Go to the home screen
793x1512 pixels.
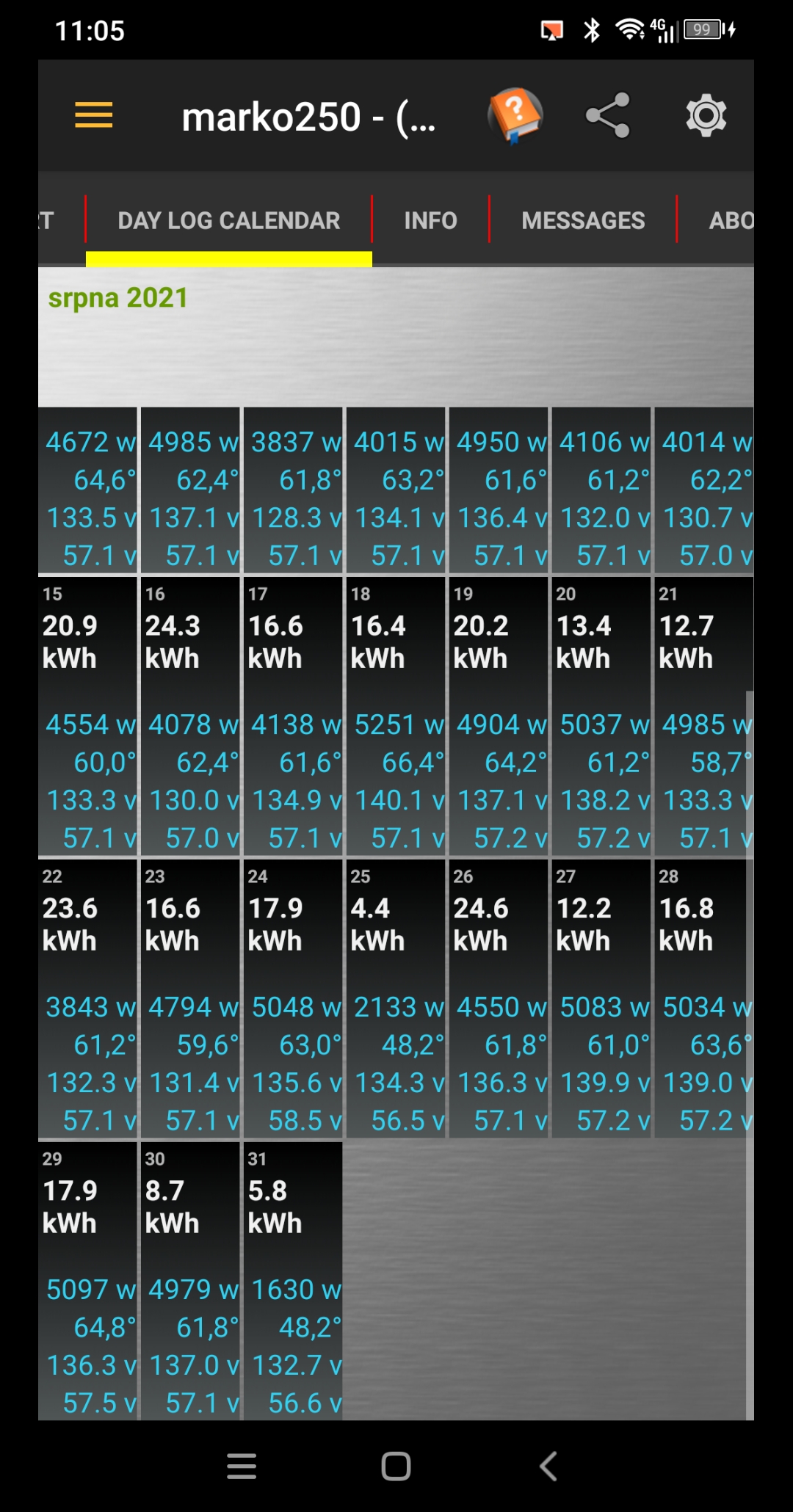(x=396, y=1466)
